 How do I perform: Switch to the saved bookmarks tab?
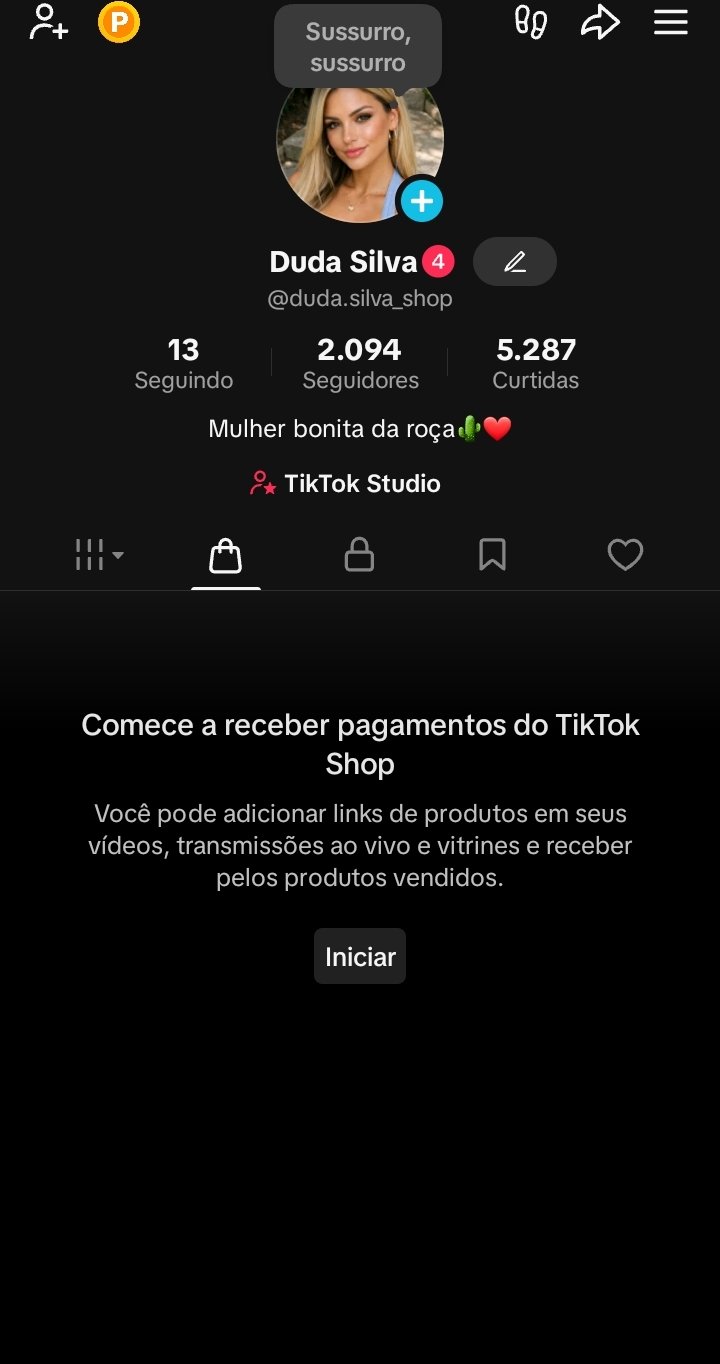click(x=492, y=555)
